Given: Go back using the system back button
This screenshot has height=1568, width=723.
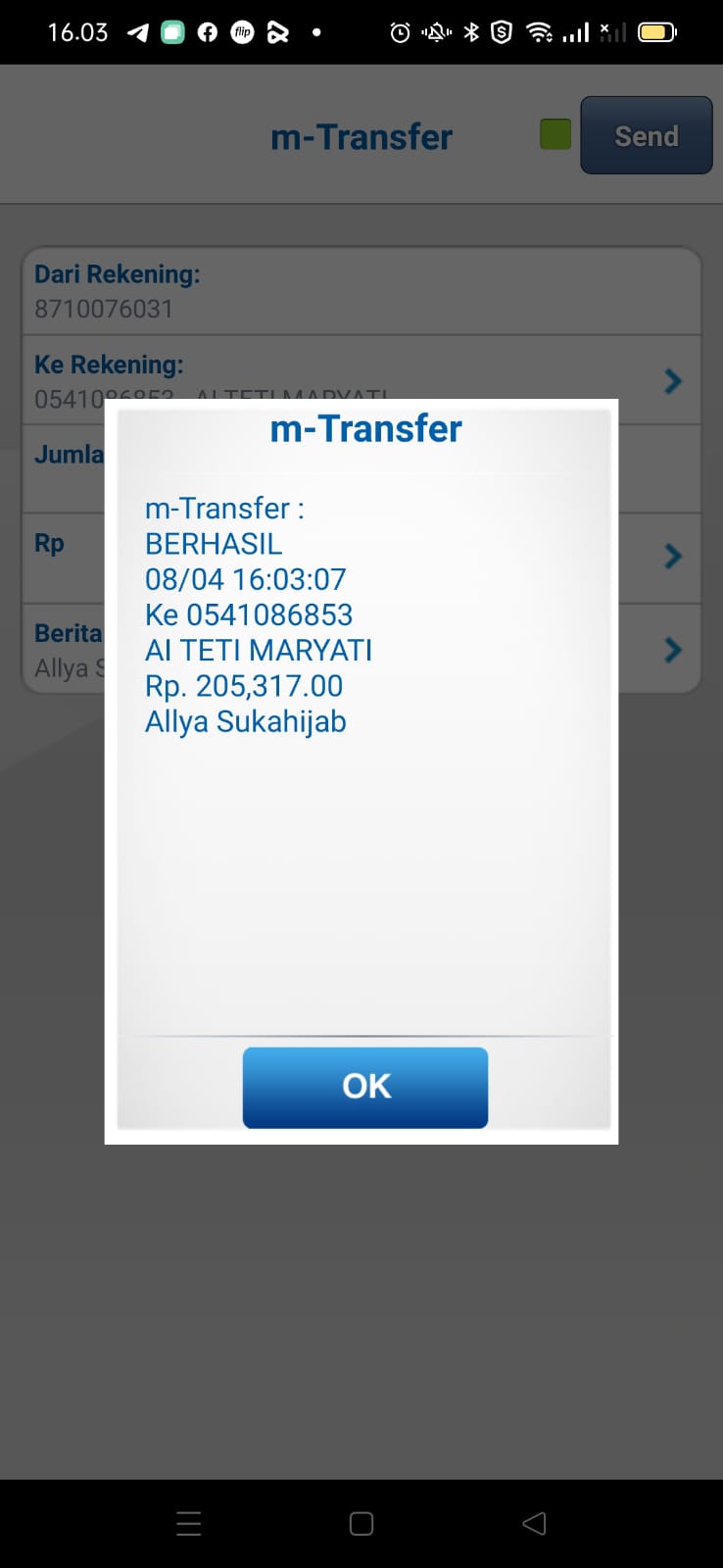Looking at the screenshot, I should (534, 1523).
